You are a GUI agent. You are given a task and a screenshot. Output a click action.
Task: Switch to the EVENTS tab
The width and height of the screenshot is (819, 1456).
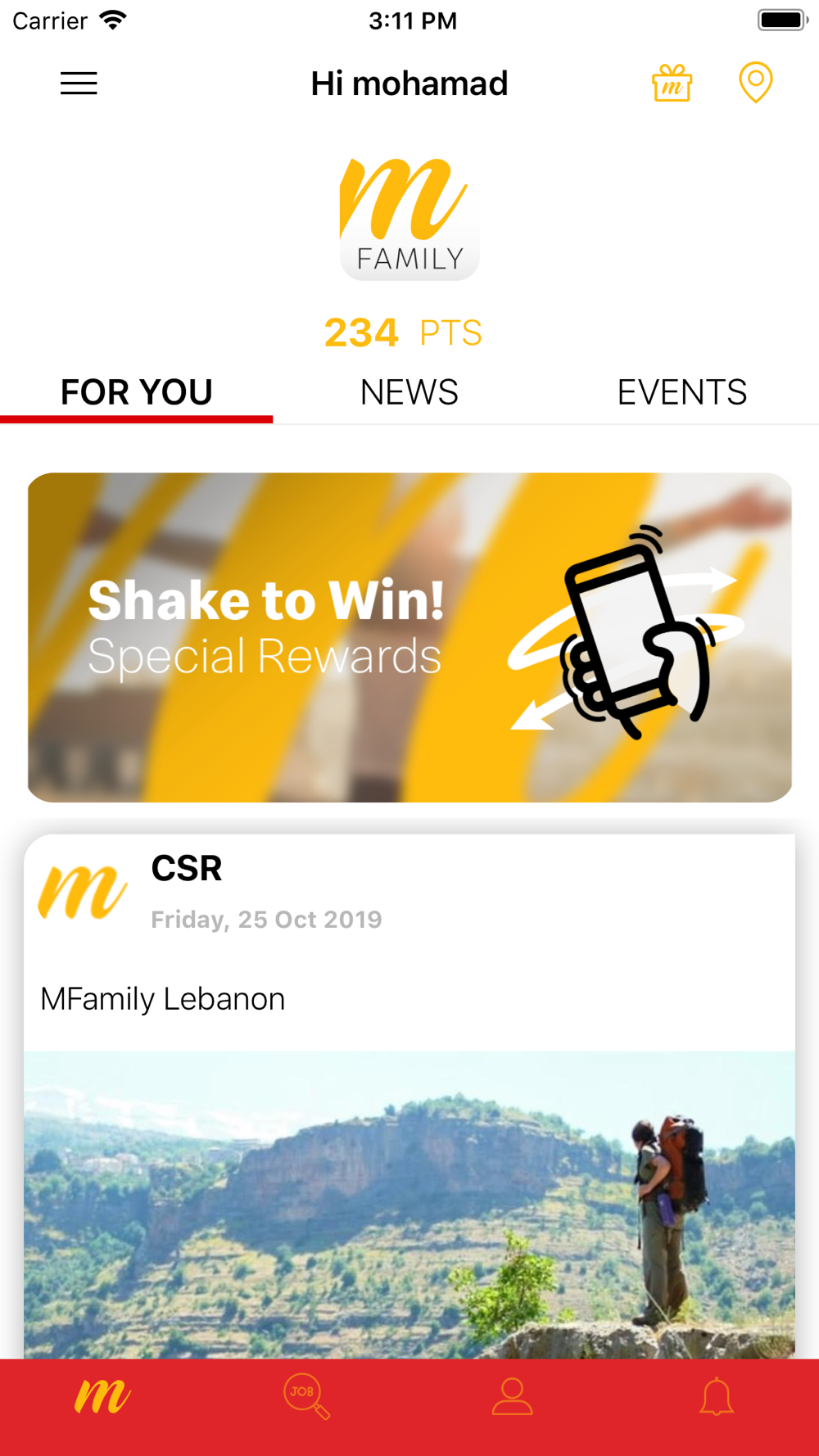coord(681,392)
